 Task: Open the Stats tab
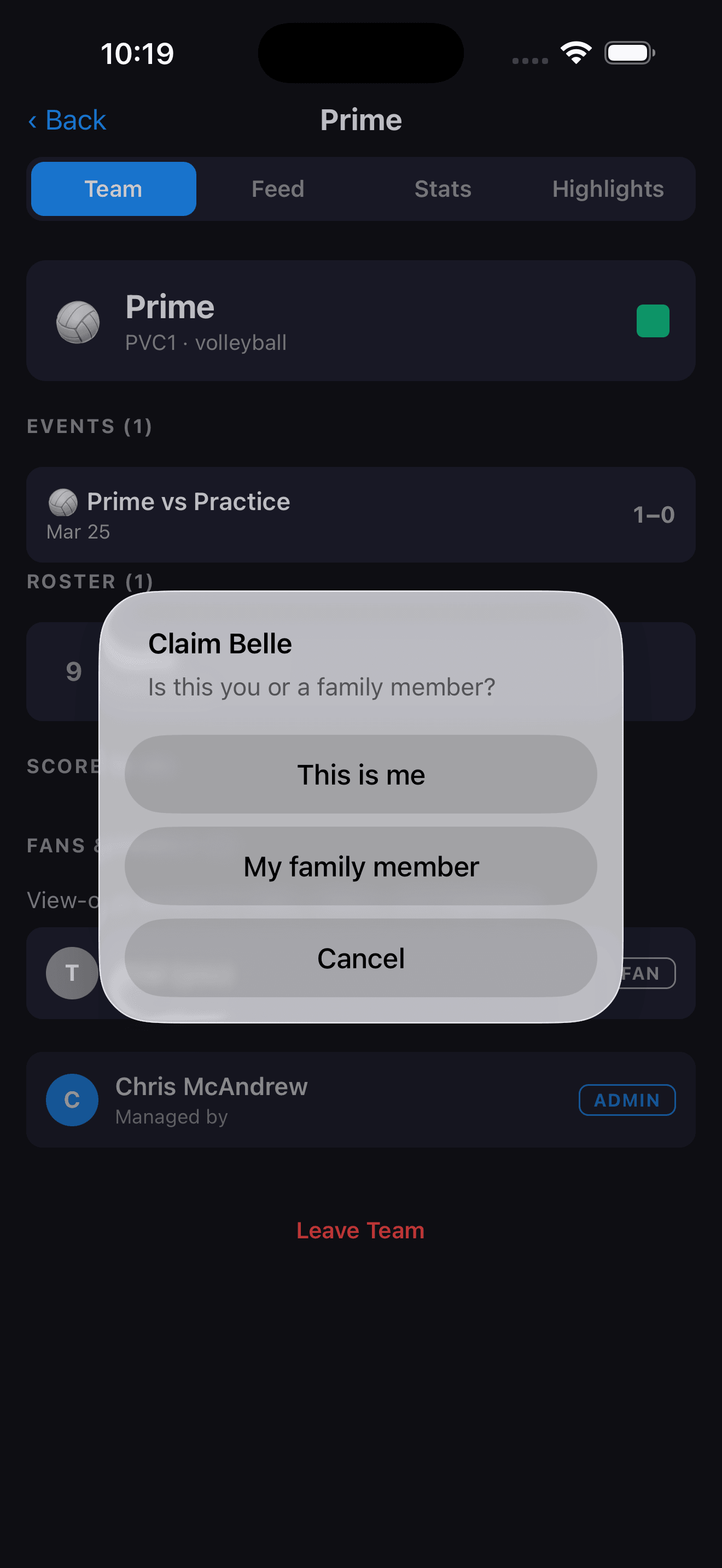442,189
